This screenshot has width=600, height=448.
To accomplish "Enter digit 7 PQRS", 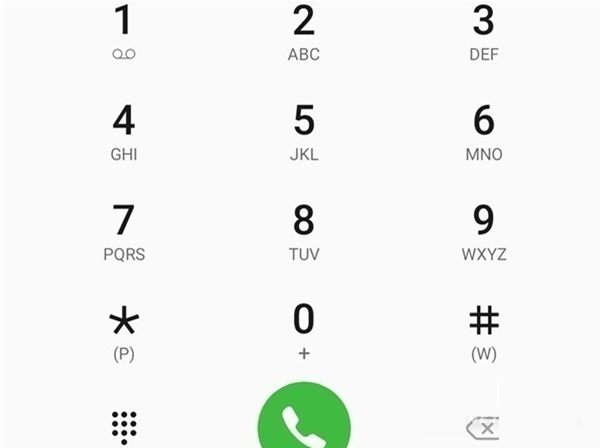I will tap(123, 230).
